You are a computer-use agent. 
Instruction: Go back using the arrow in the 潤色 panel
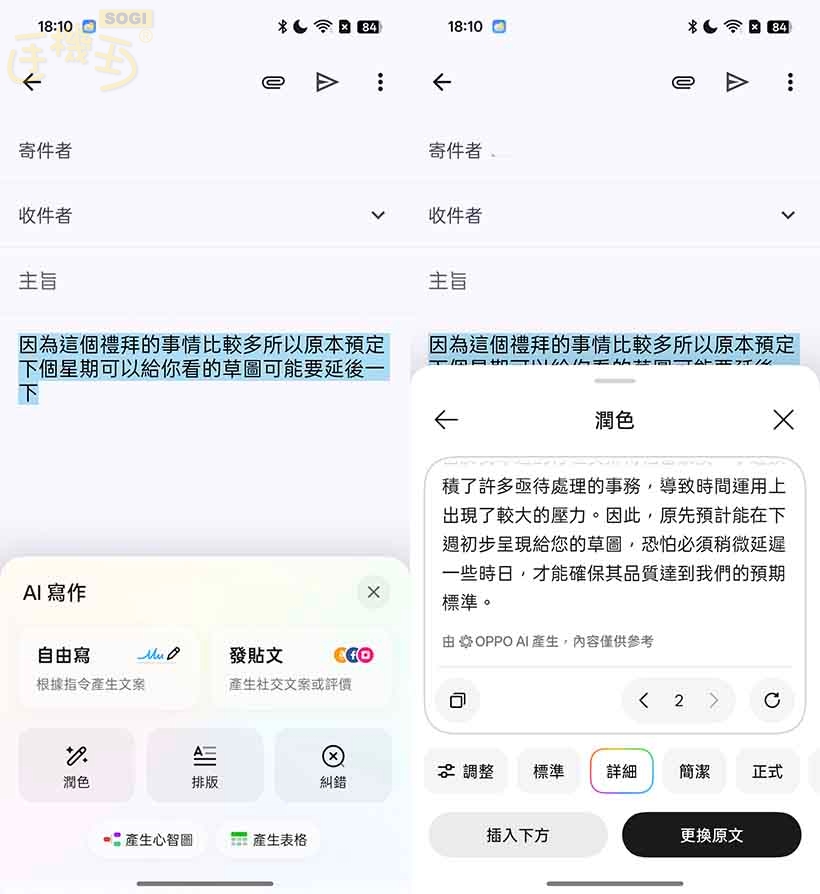pyautogui.click(x=446, y=420)
